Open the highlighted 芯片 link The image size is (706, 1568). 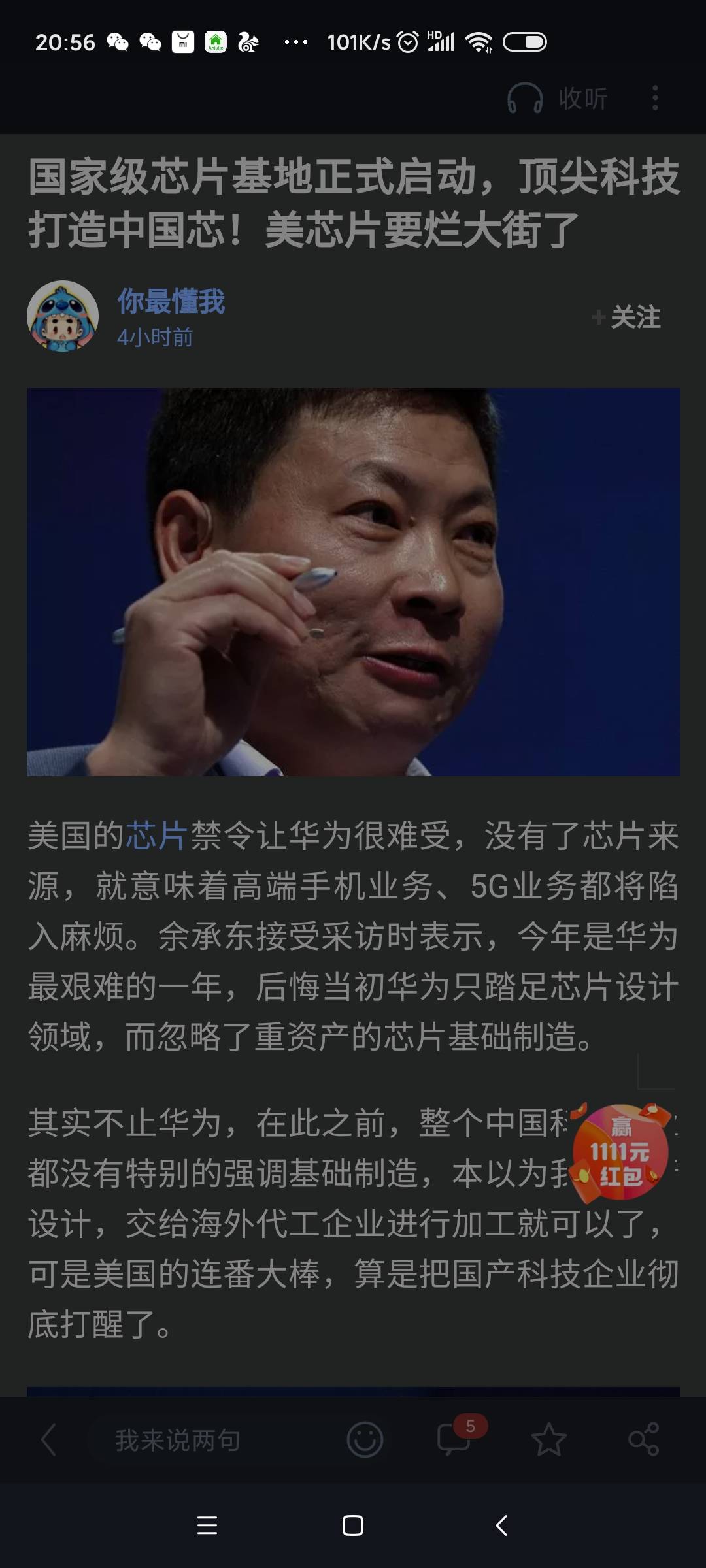tap(156, 836)
